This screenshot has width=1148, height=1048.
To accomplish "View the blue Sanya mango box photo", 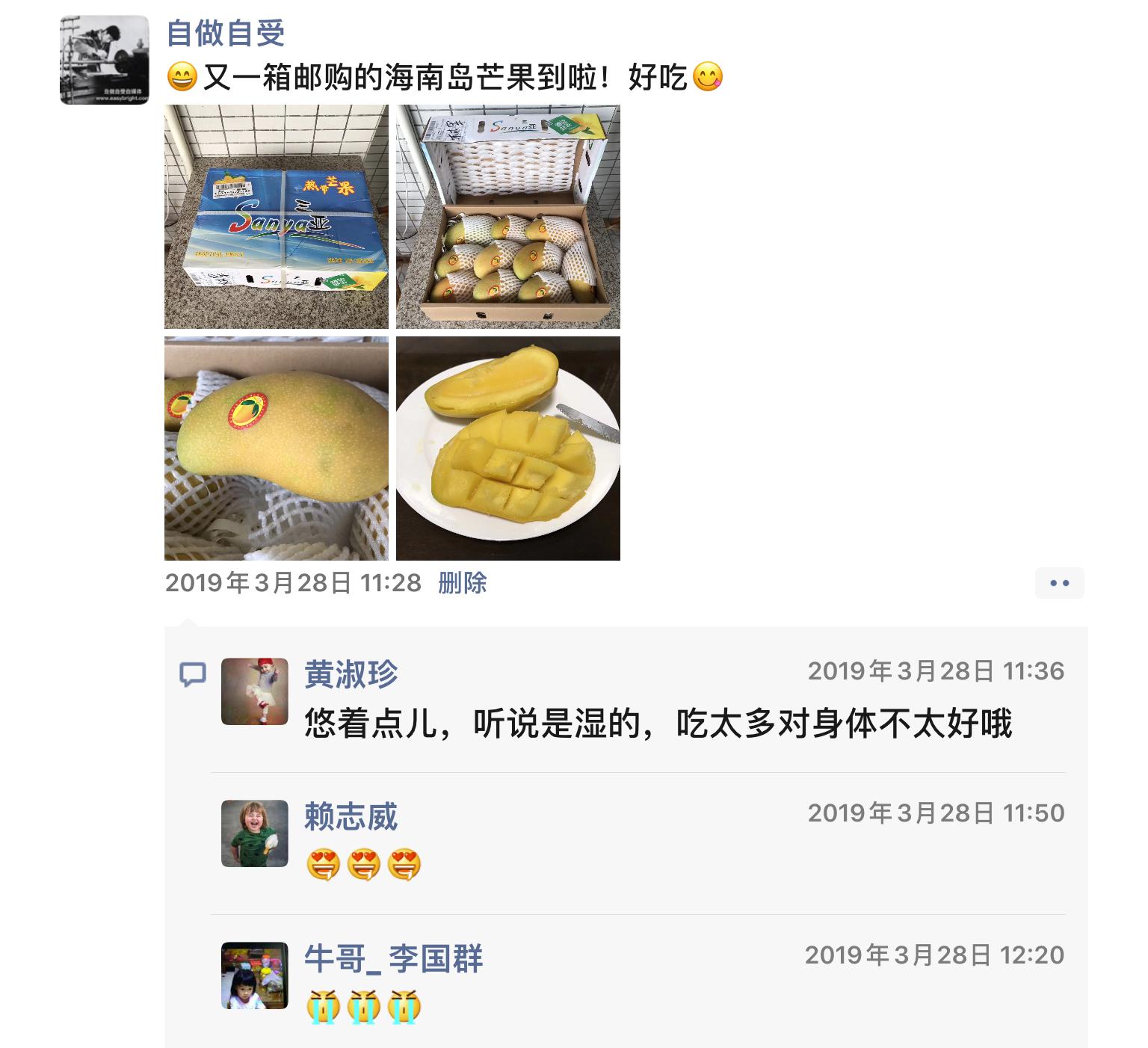I will point(276,217).
